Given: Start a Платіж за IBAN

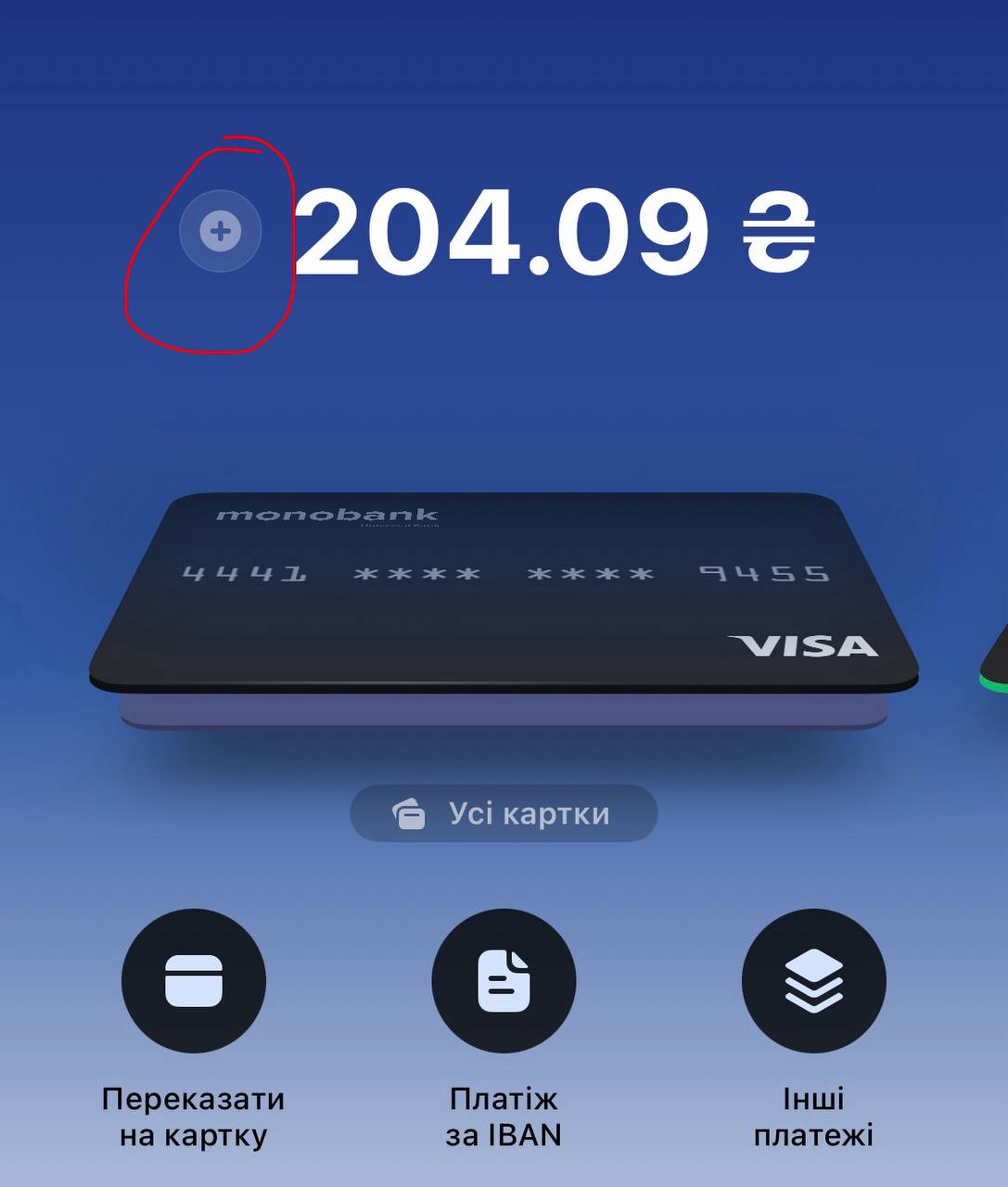Looking at the screenshot, I should pos(504,981).
